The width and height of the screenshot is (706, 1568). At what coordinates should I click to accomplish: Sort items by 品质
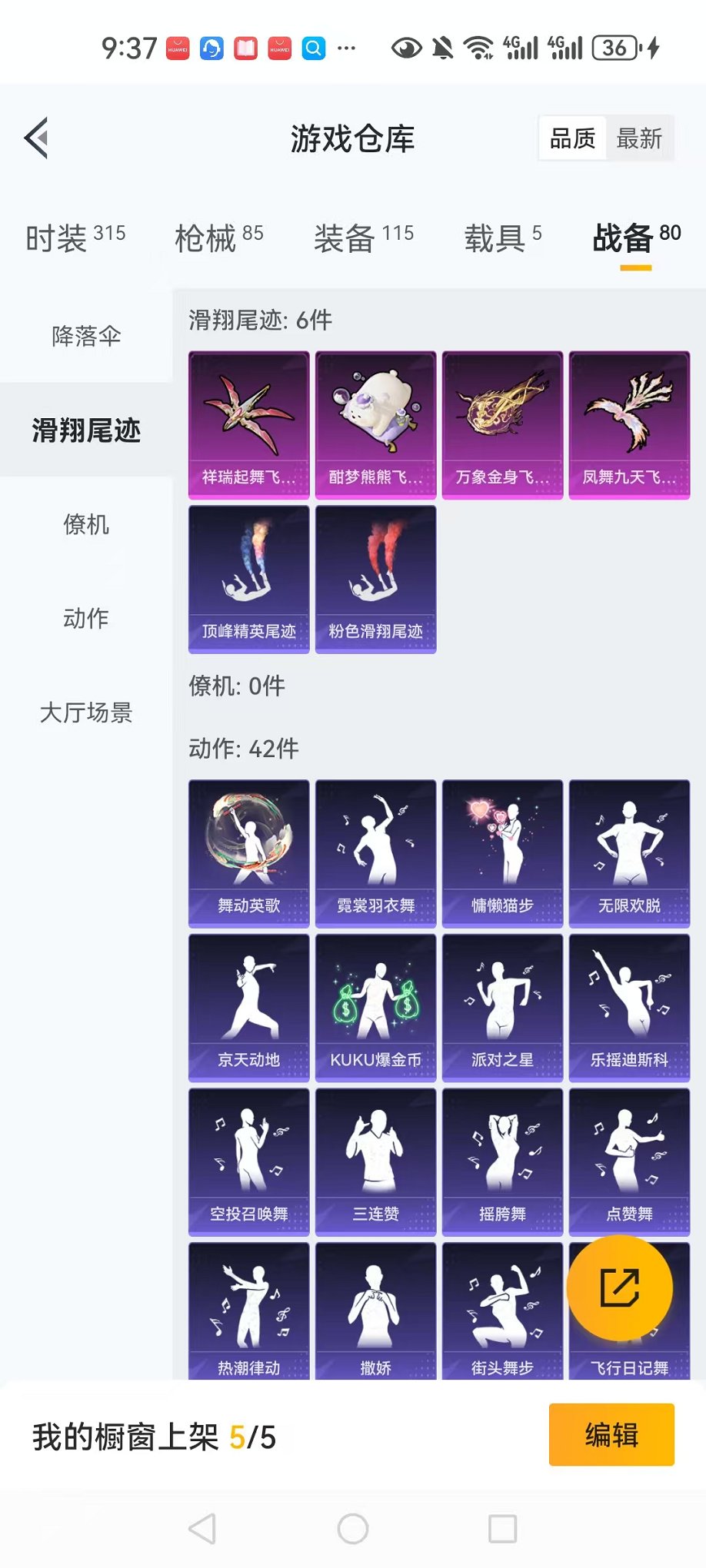[572, 138]
